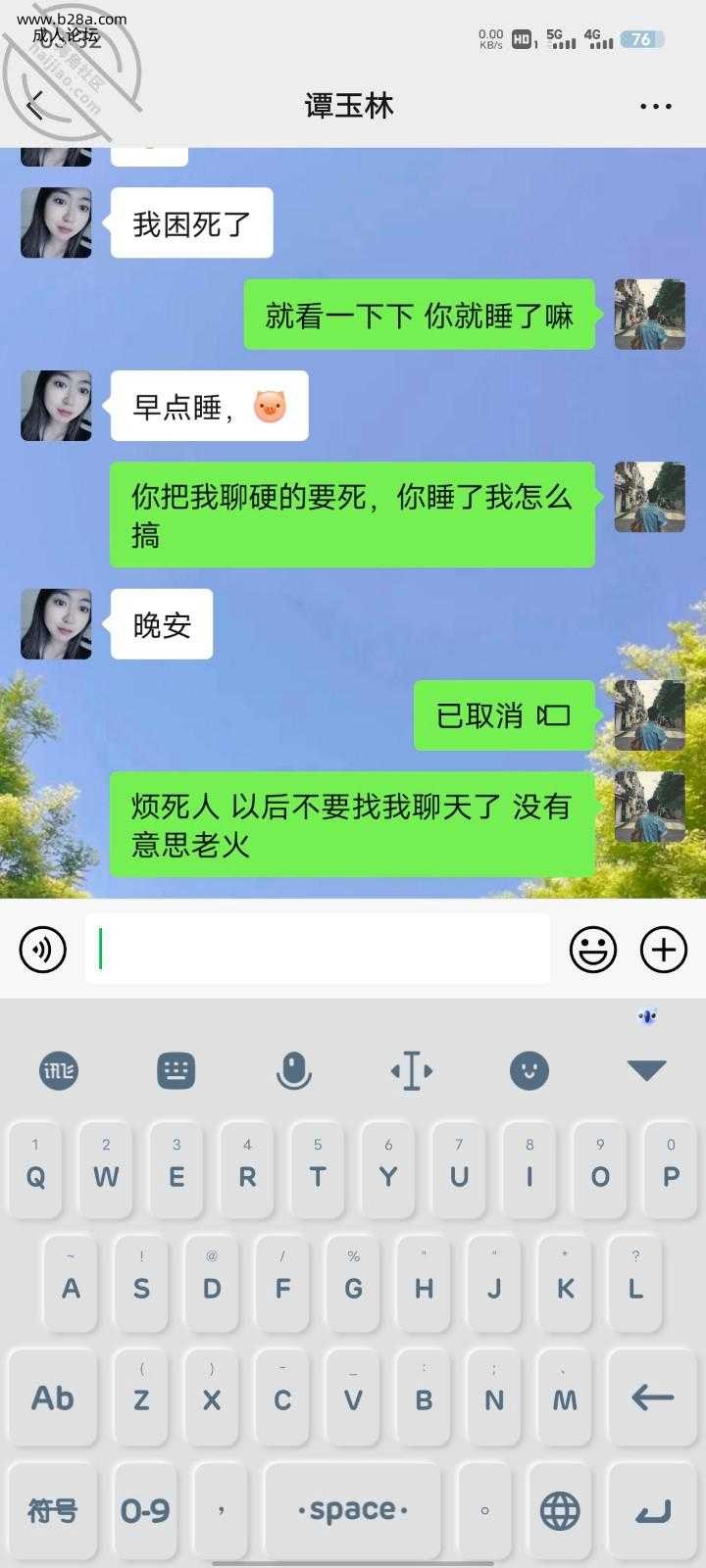This screenshot has width=706, height=1568.
Task: Tap the backspace key
Action: point(652,1398)
